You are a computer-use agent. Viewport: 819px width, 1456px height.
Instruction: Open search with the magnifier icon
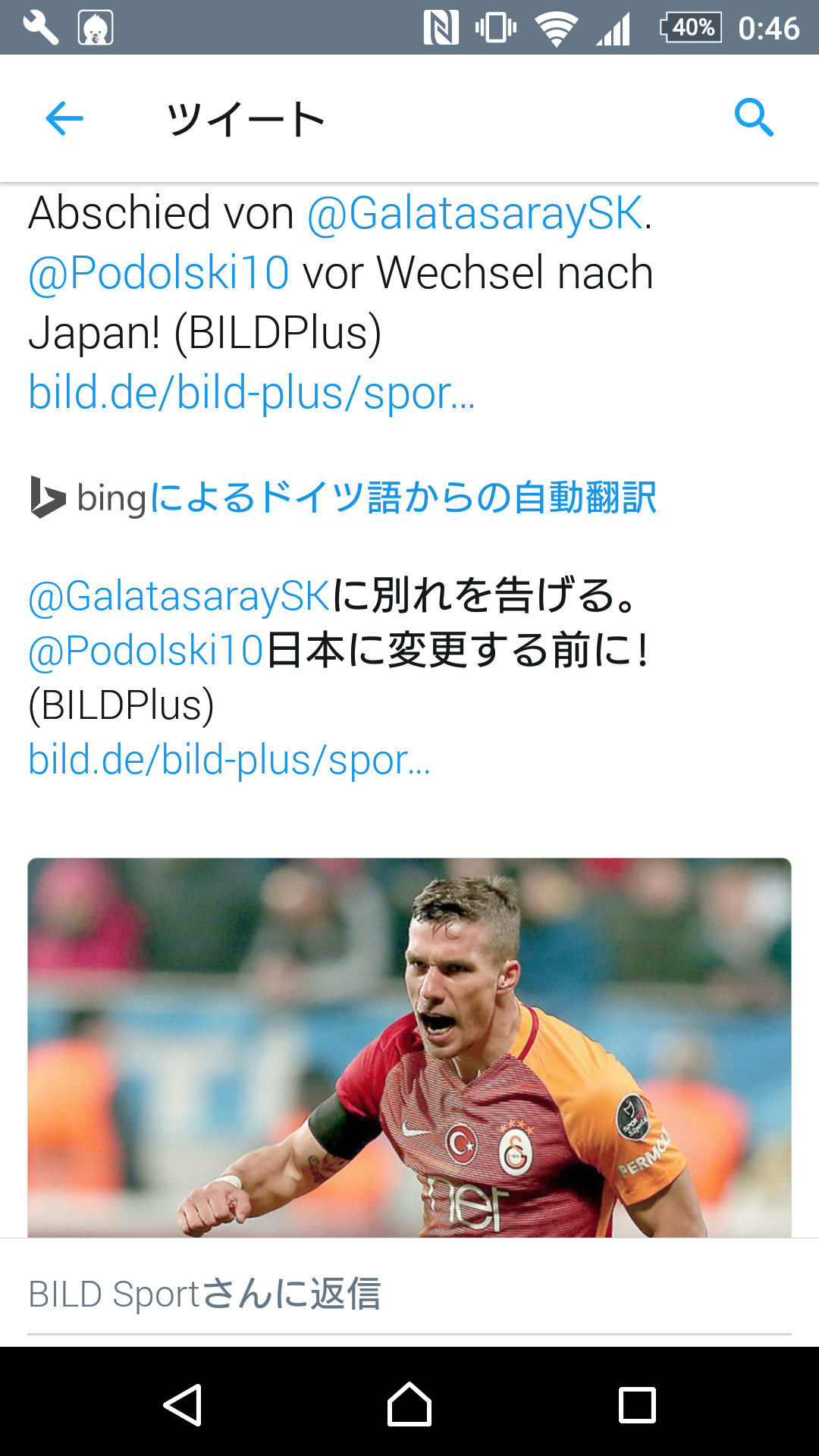point(754,118)
